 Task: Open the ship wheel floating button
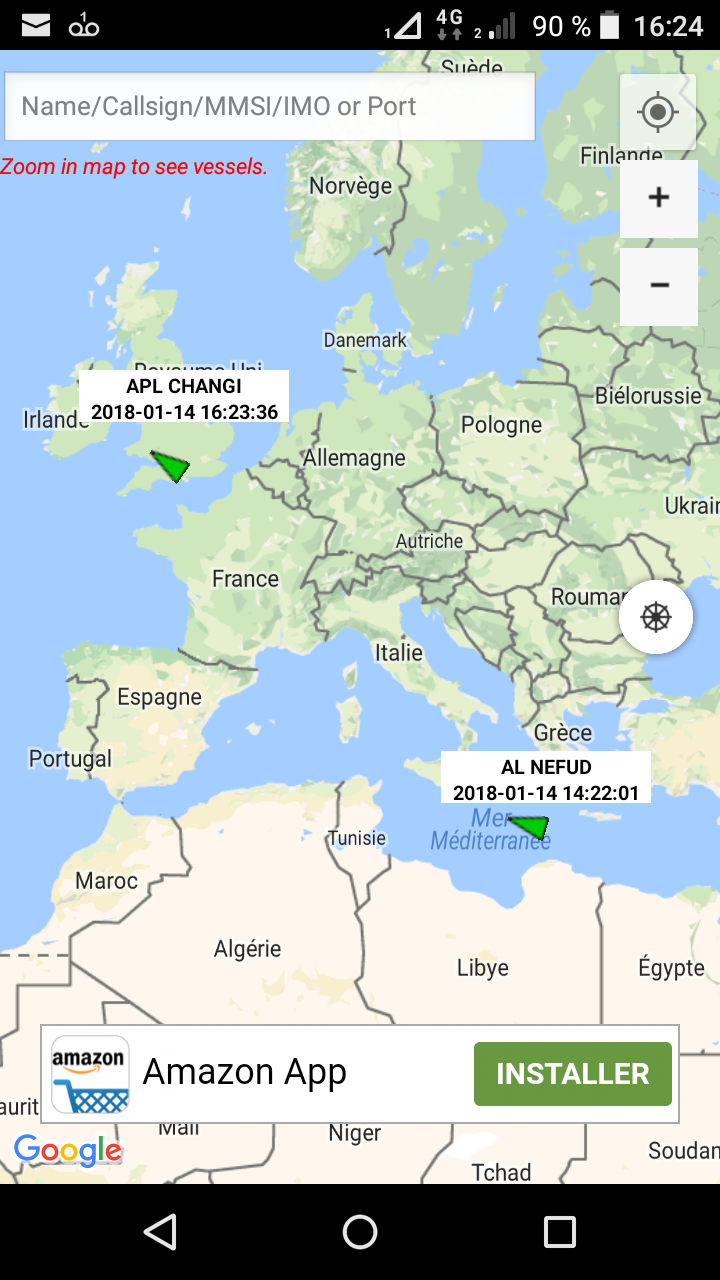[x=655, y=617]
